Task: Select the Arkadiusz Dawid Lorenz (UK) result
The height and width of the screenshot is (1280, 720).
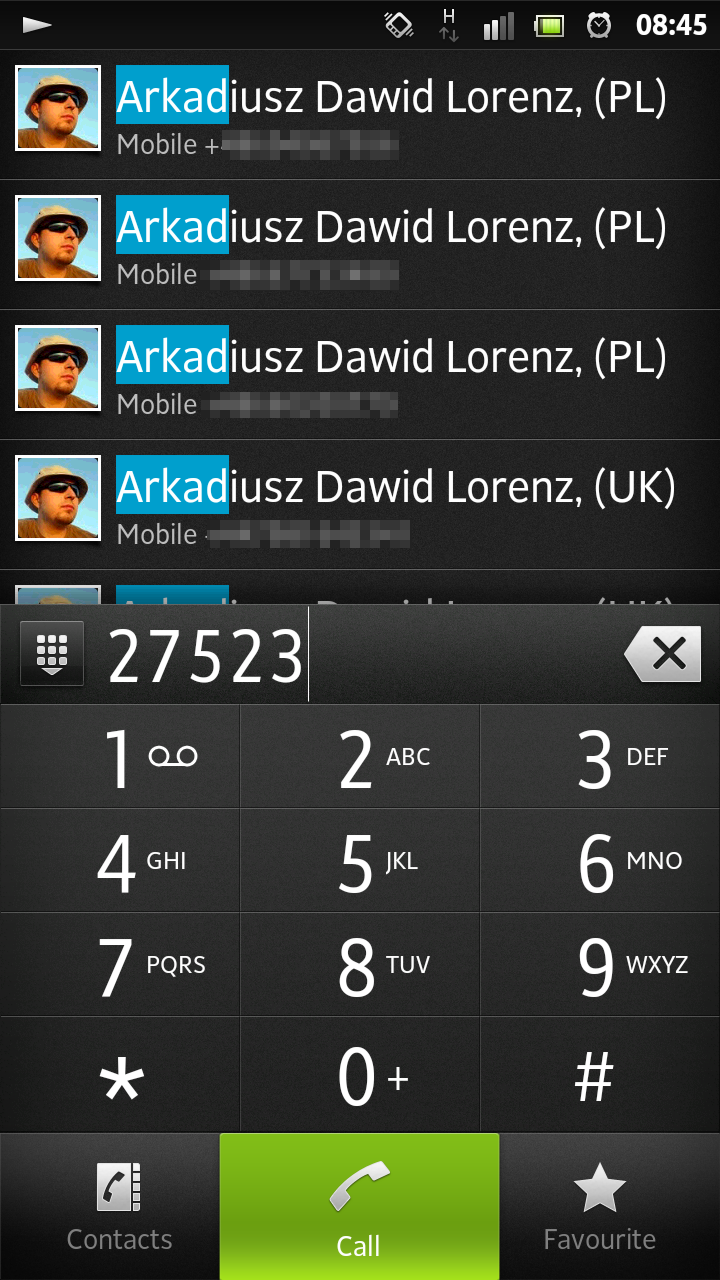Action: point(360,505)
